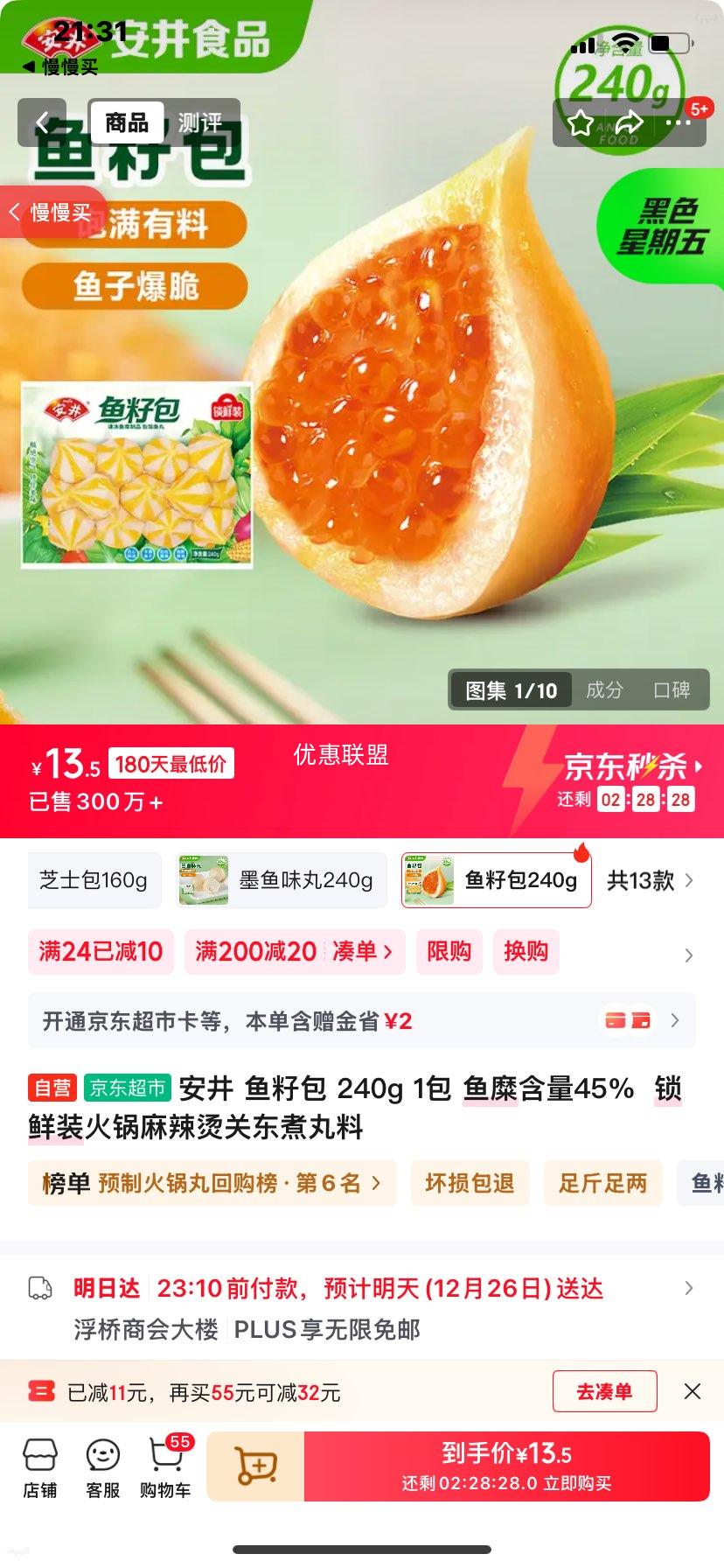Expand the promotions row chevron
The height and width of the screenshot is (1568, 724).
coord(689,955)
